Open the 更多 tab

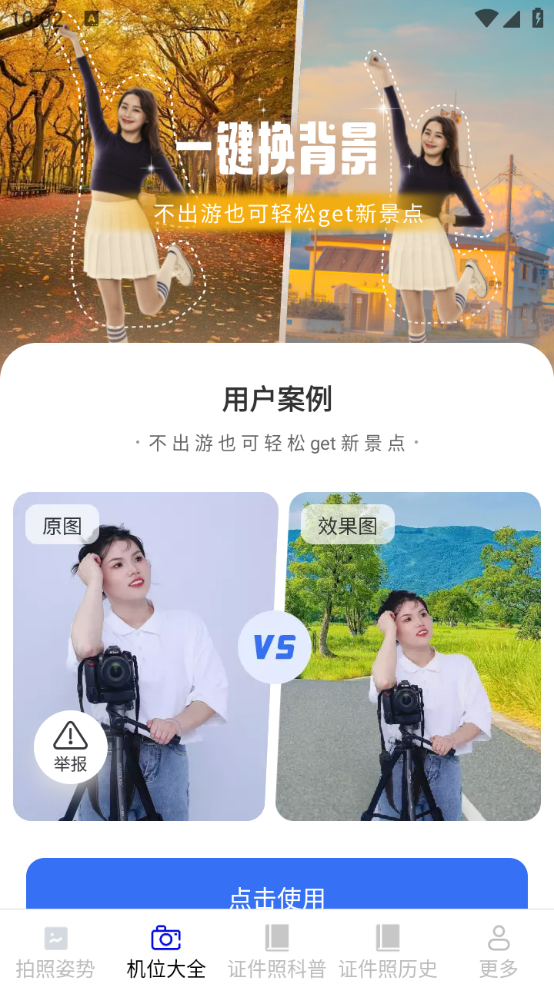click(x=499, y=950)
